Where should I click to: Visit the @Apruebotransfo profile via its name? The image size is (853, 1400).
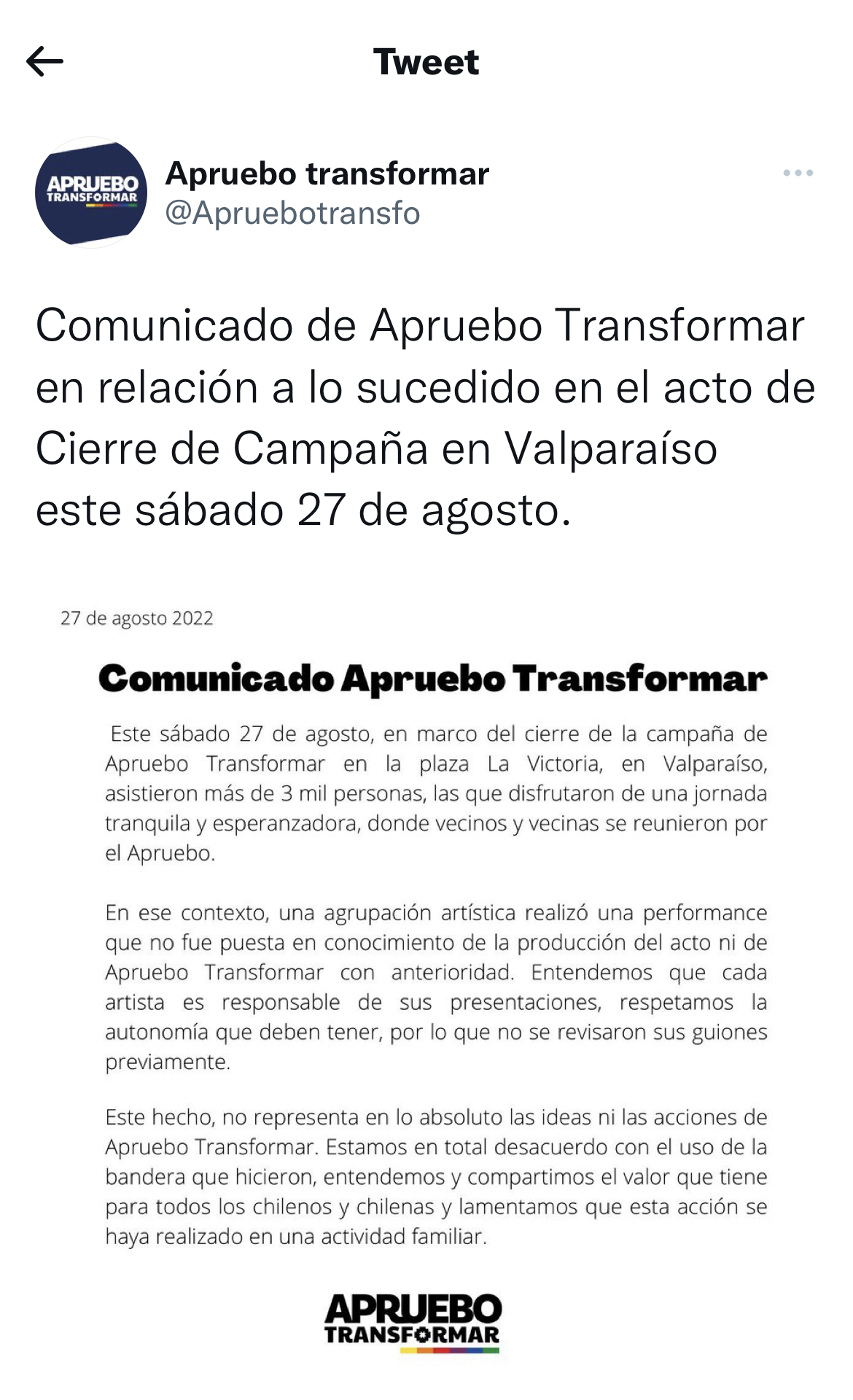(327, 174)
